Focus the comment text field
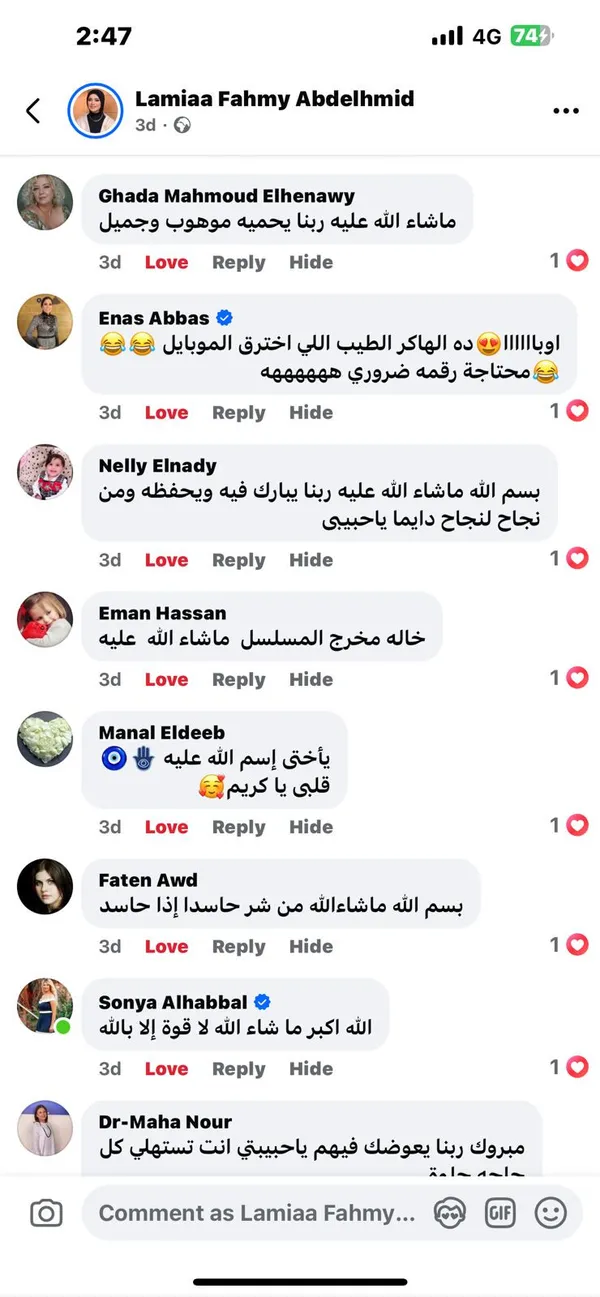Viewport: 600px width, 1297px height. tap(256, 1213)
